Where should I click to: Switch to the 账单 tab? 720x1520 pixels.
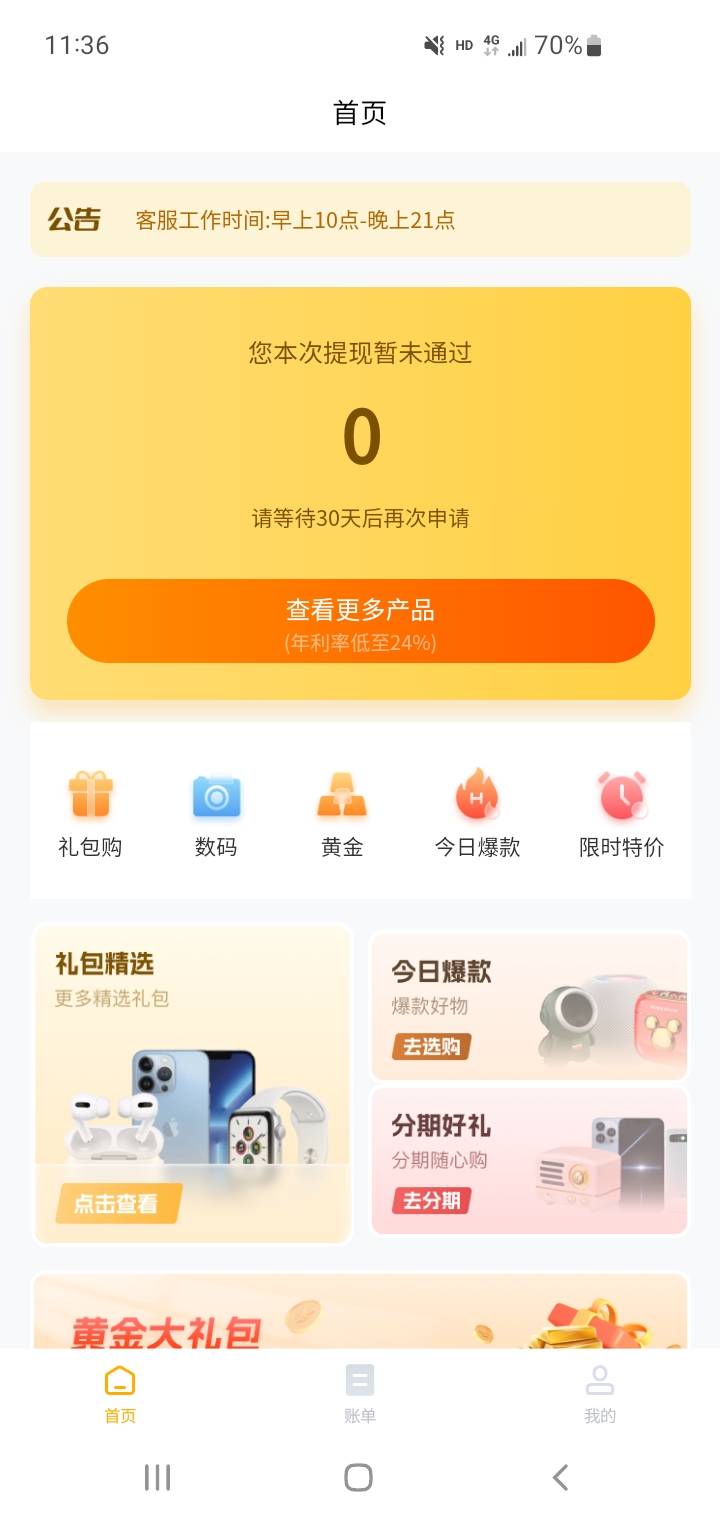[360, 1393]
